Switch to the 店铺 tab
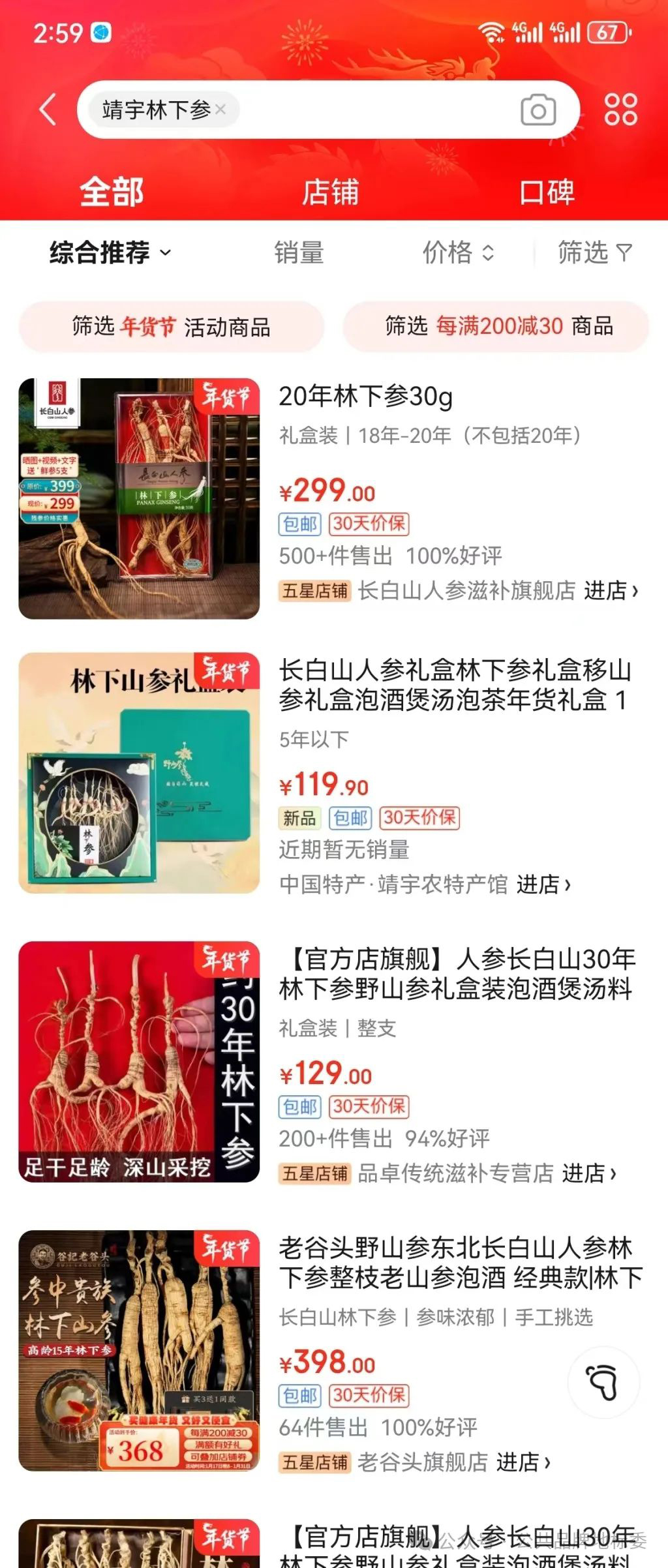This screenshot has height=1568, width=668. click(x=330, y=192)
